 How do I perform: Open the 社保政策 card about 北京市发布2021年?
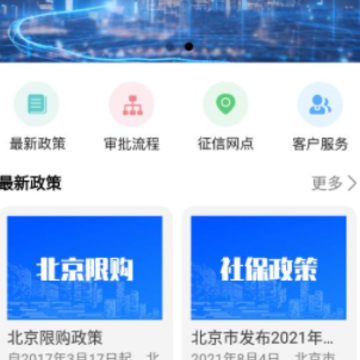[269, 283]
